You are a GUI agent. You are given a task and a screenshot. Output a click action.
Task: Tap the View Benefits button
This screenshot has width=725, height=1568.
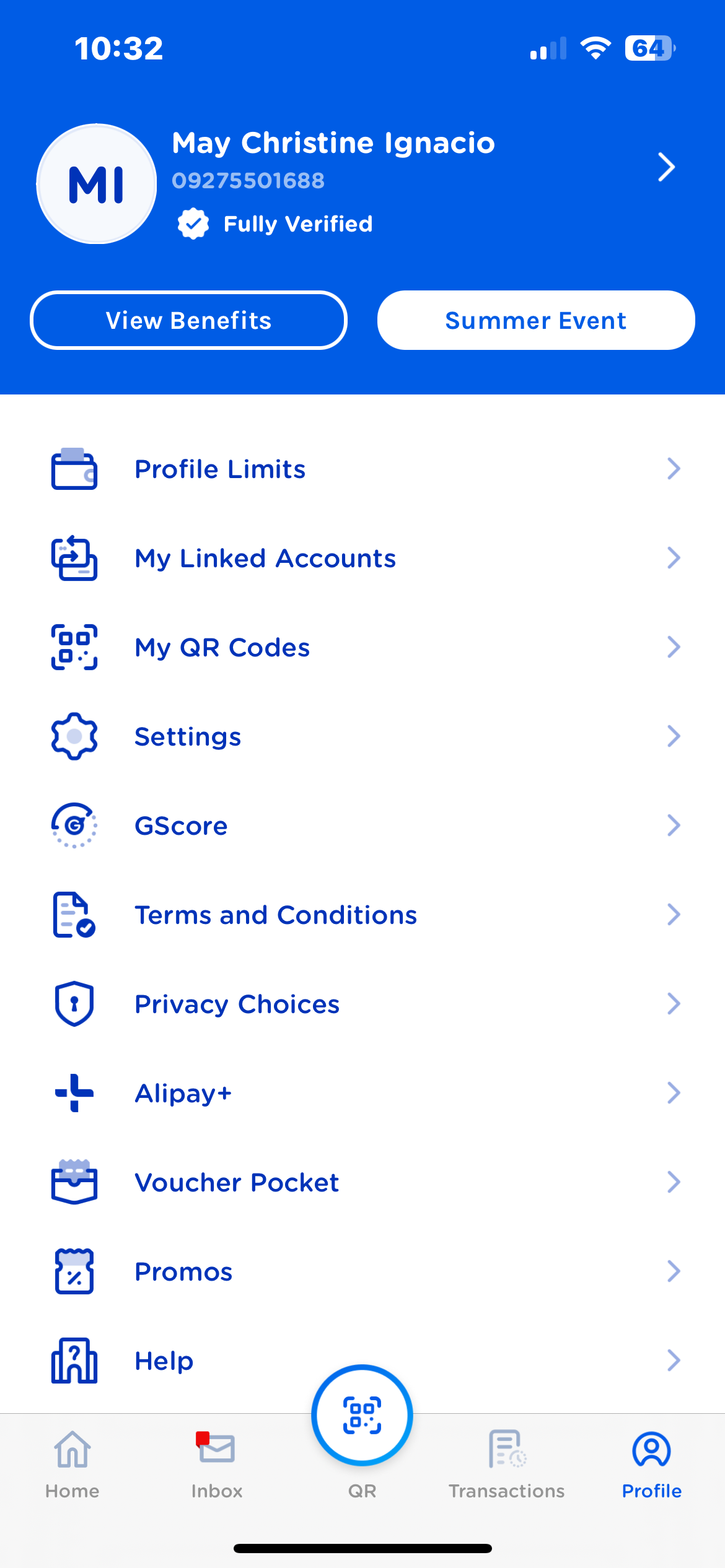(x=188, y=321)
